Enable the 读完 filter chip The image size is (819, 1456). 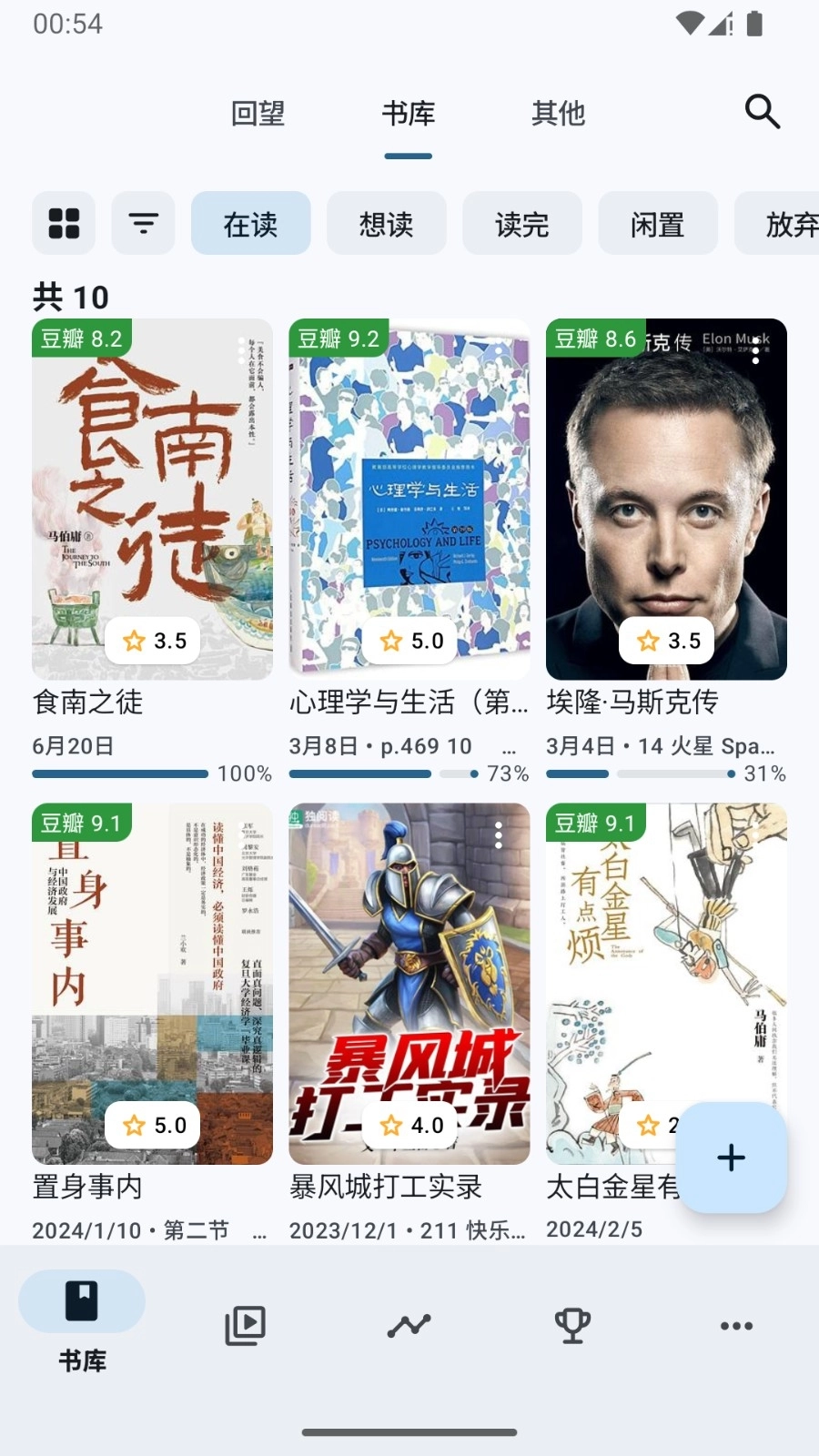click(522, 223)
